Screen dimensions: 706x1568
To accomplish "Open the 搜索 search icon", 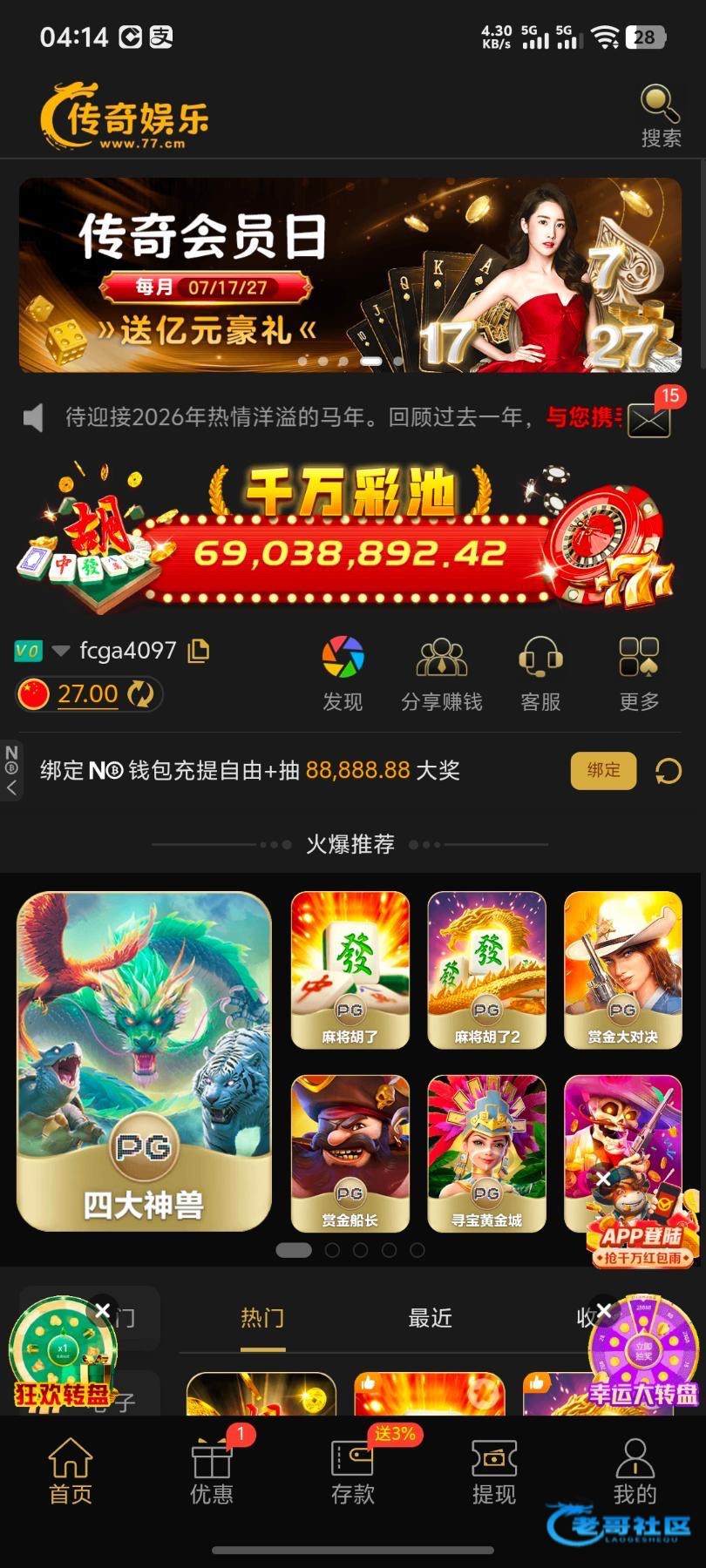I will [660, 115].
